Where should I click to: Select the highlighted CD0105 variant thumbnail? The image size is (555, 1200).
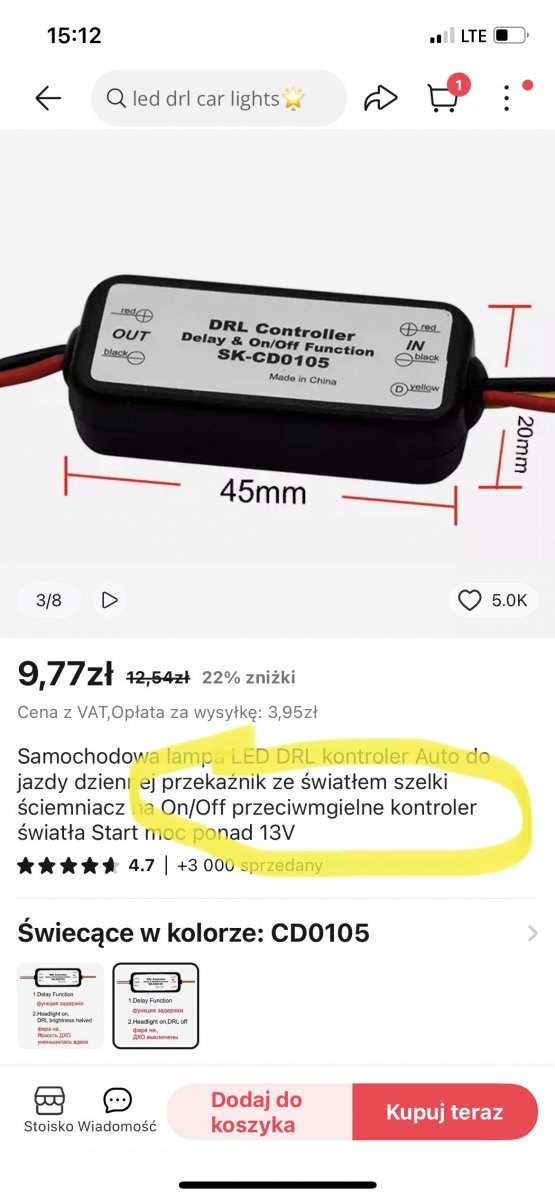point(155,1006)
